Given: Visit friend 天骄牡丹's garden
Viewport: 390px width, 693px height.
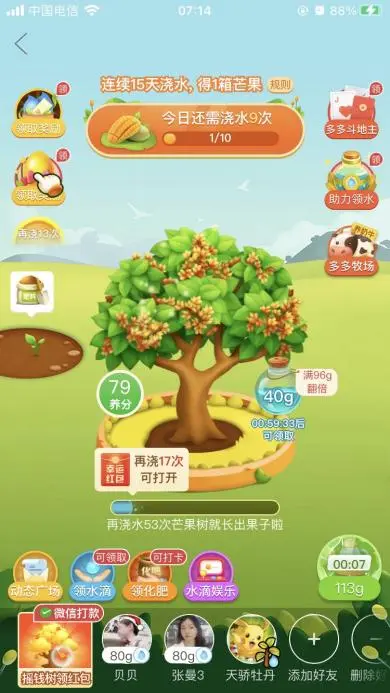Looking at the screenshot, I should point(251,648).
